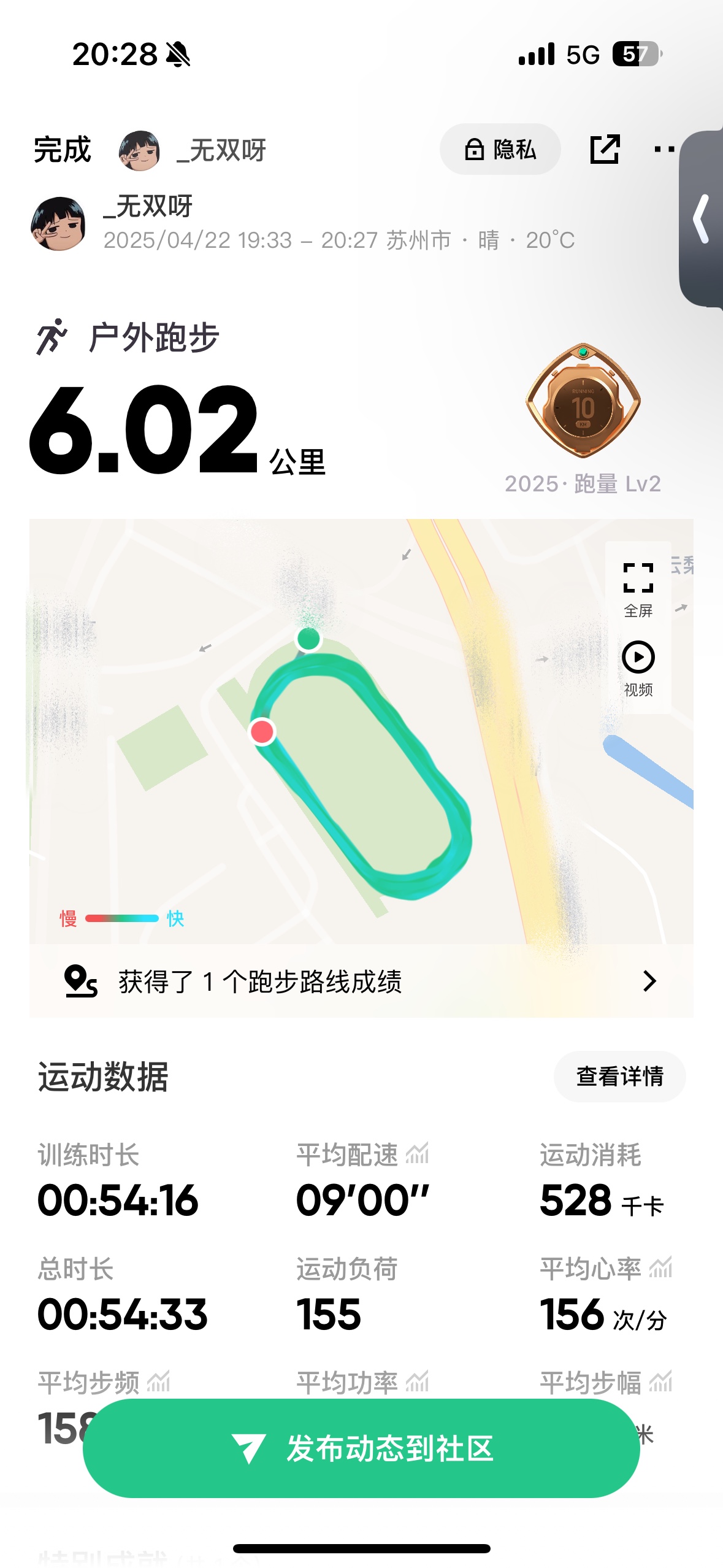Open 获得了 1 个跑步路线成绩 row
This screenshot has height=1568, width=723.
(361, 981)
